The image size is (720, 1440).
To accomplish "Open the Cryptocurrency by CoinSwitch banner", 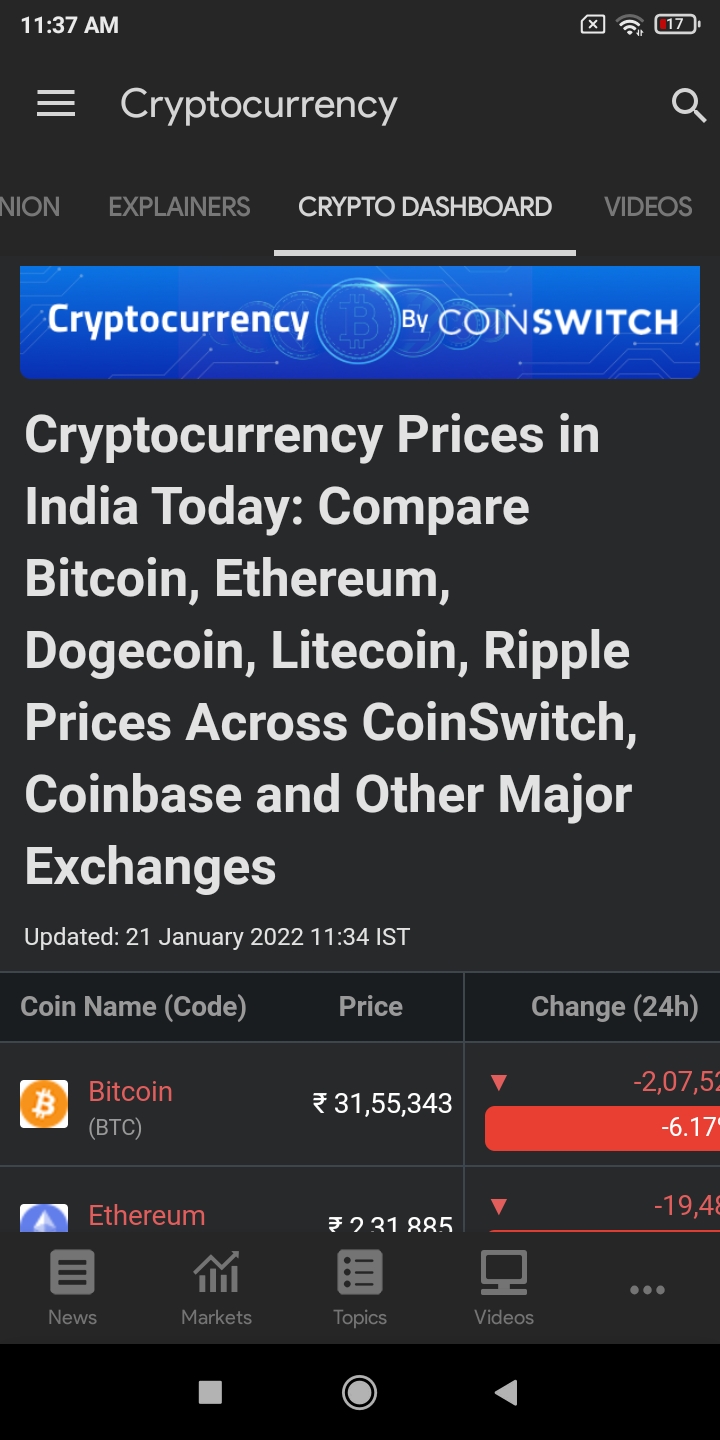I will tap(360, 322).
